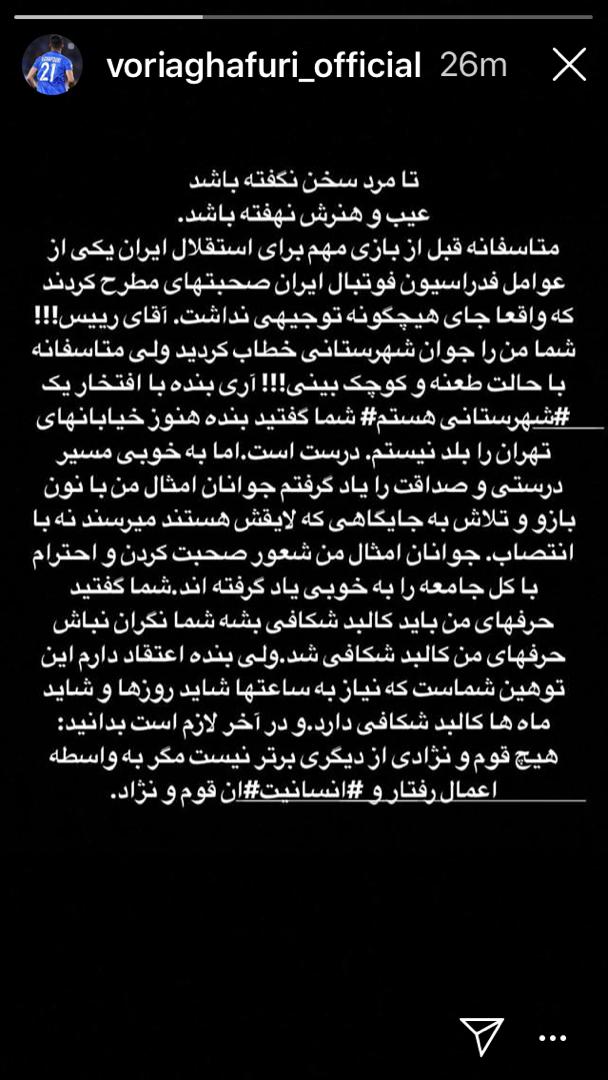This screenshot has width=608, height=1080.
Task: Tap the voriaghafuri_official username
Action: 264,66
